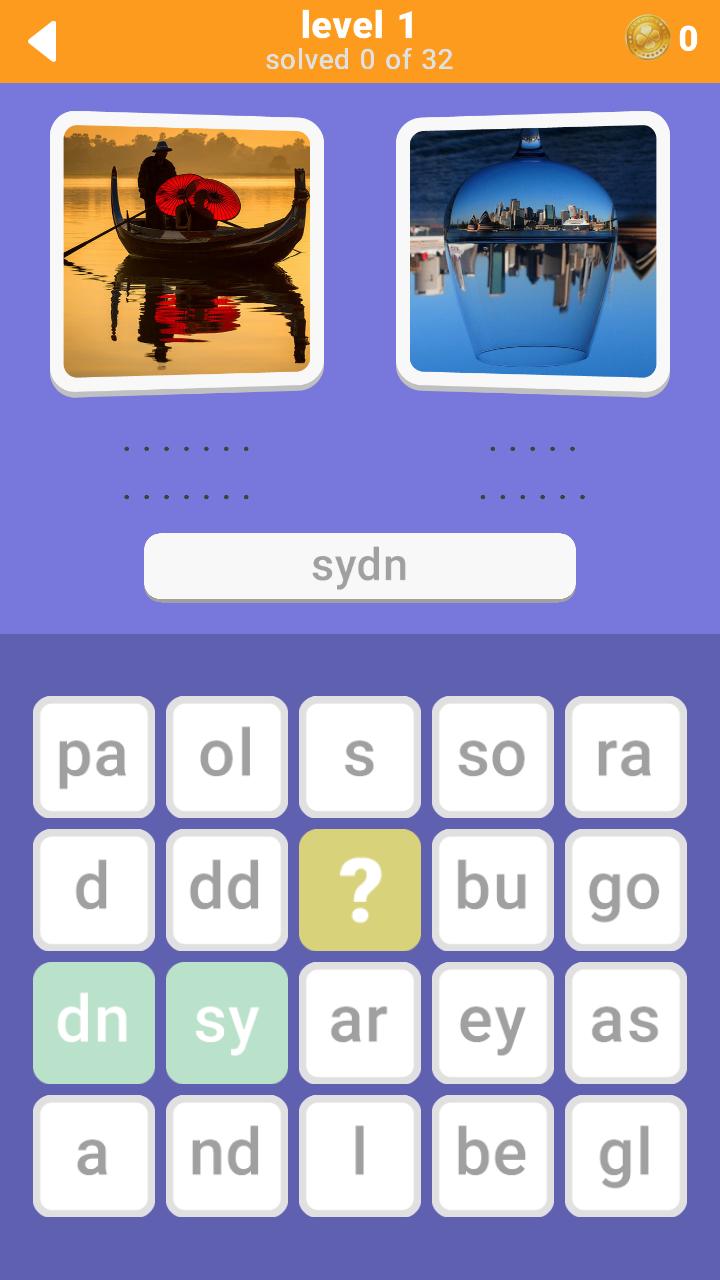This screenshot has width=720, height=1280.
Task: Add the 'so' letter tile
Action: click(492, 756)
